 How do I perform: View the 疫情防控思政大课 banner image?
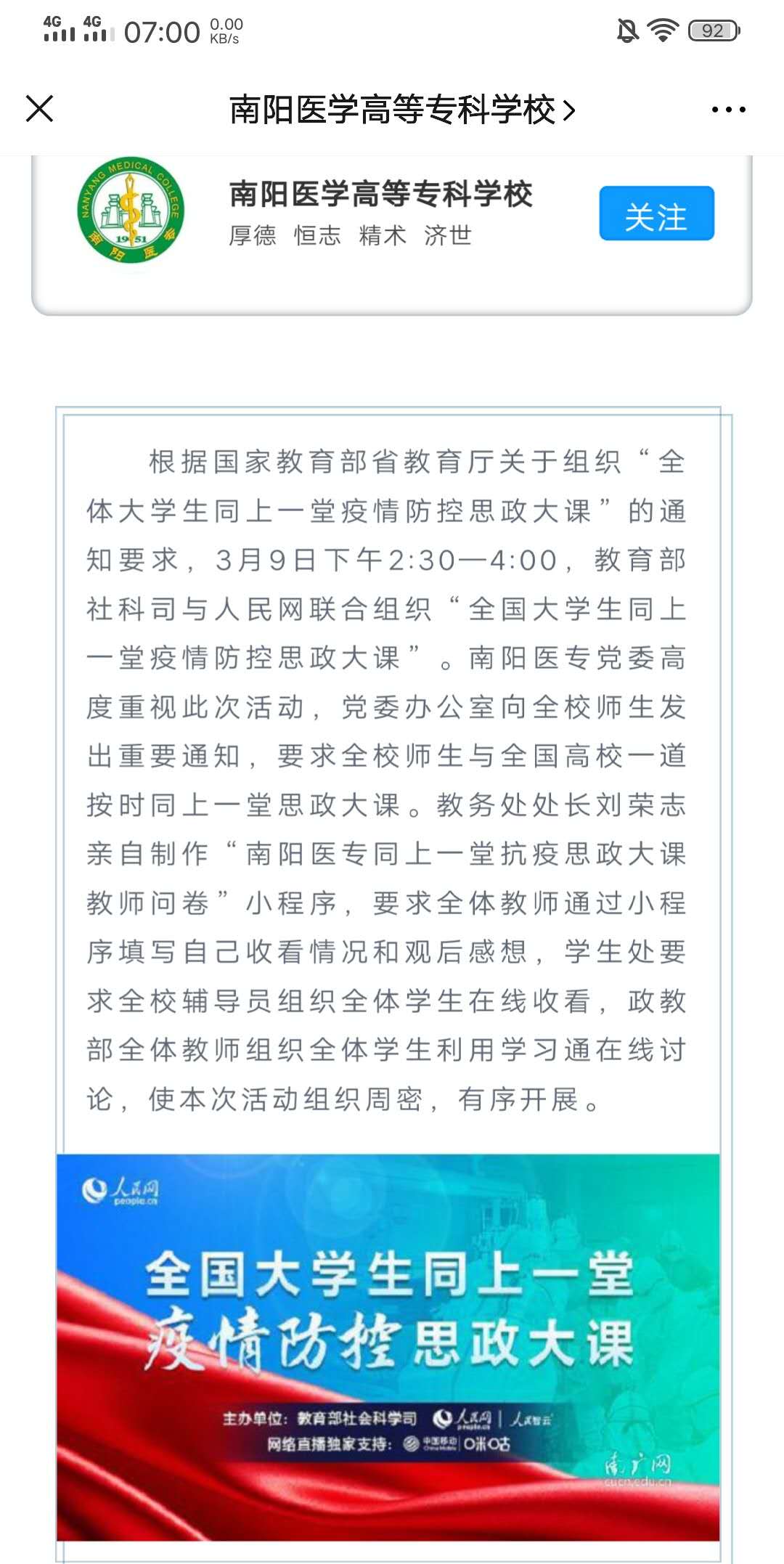point(388,1347)
